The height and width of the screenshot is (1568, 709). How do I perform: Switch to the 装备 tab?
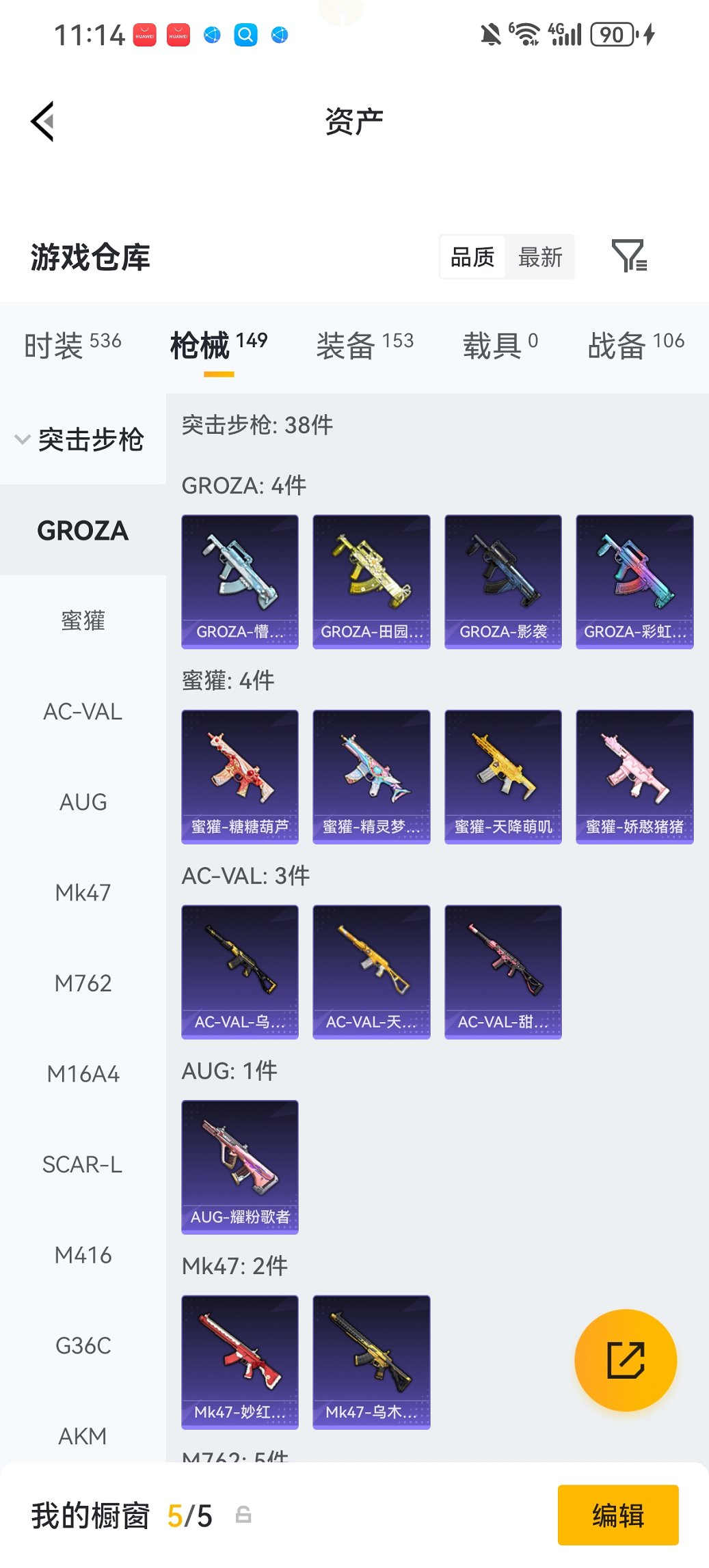click(x=364, y=344)
